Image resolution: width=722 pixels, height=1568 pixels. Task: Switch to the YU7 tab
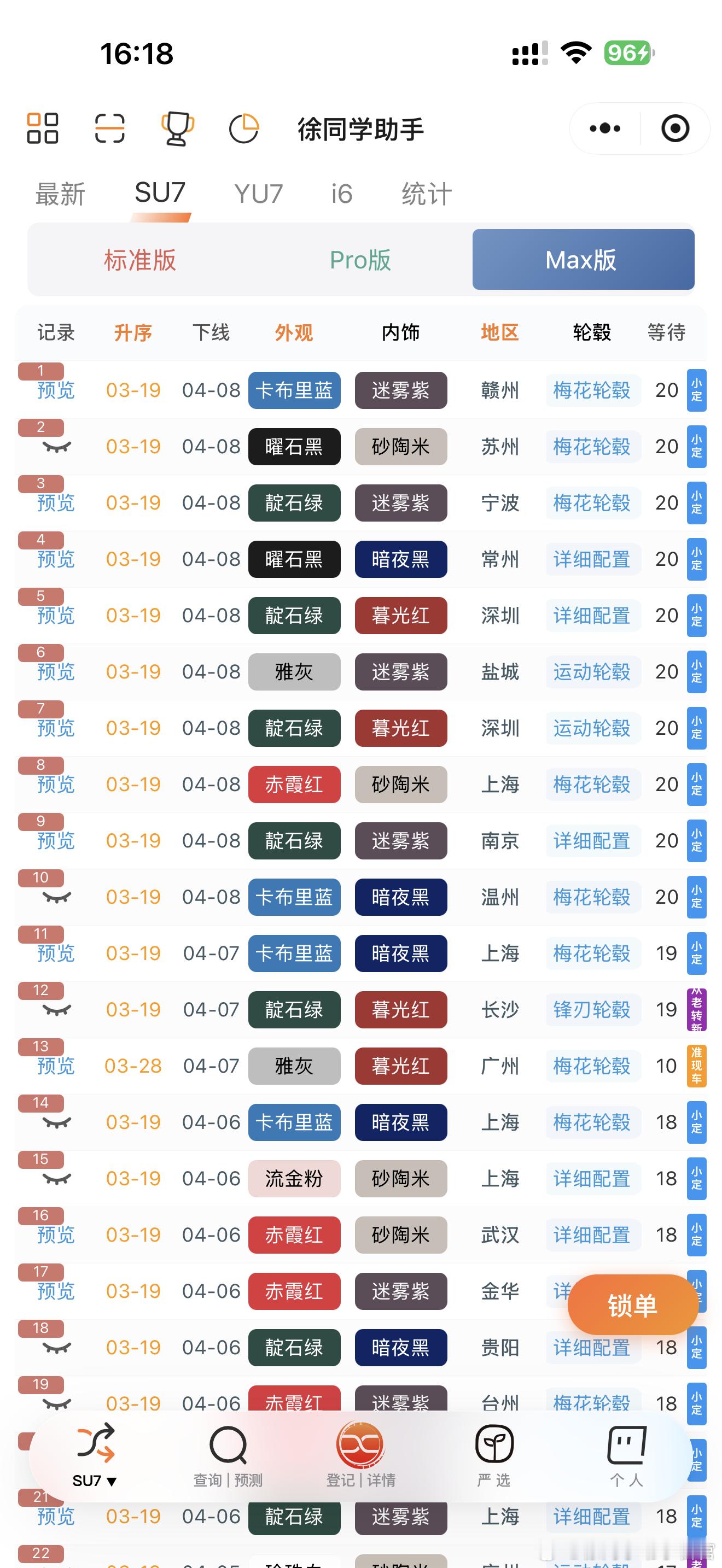tap(259, 192)
